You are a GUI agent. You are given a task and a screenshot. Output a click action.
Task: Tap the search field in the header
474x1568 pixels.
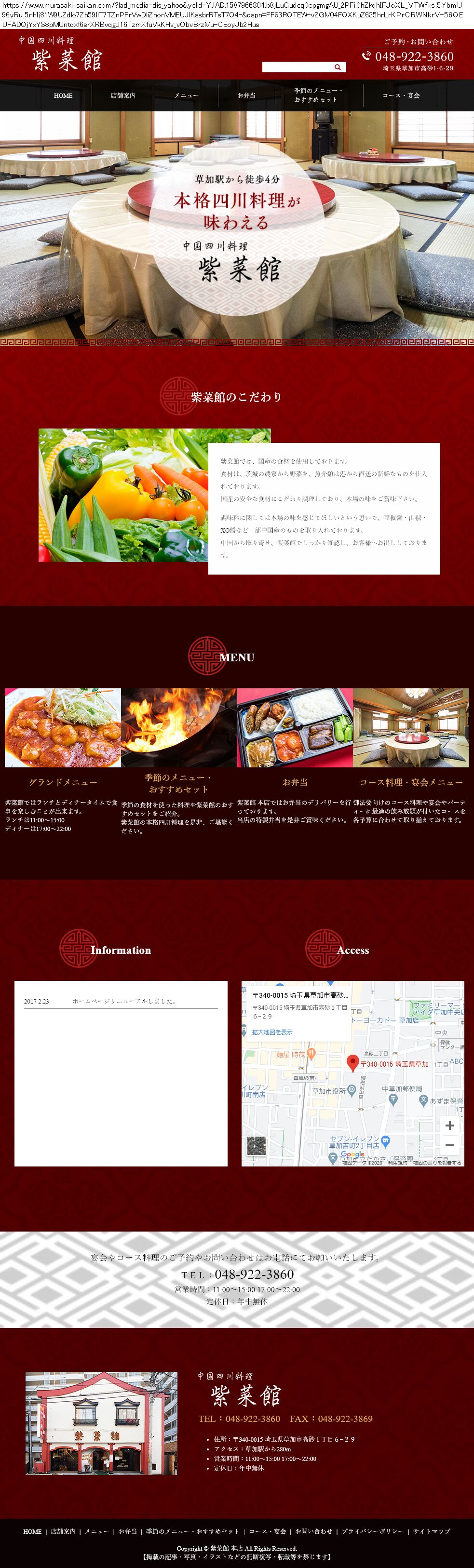click(x=296, y=67)
